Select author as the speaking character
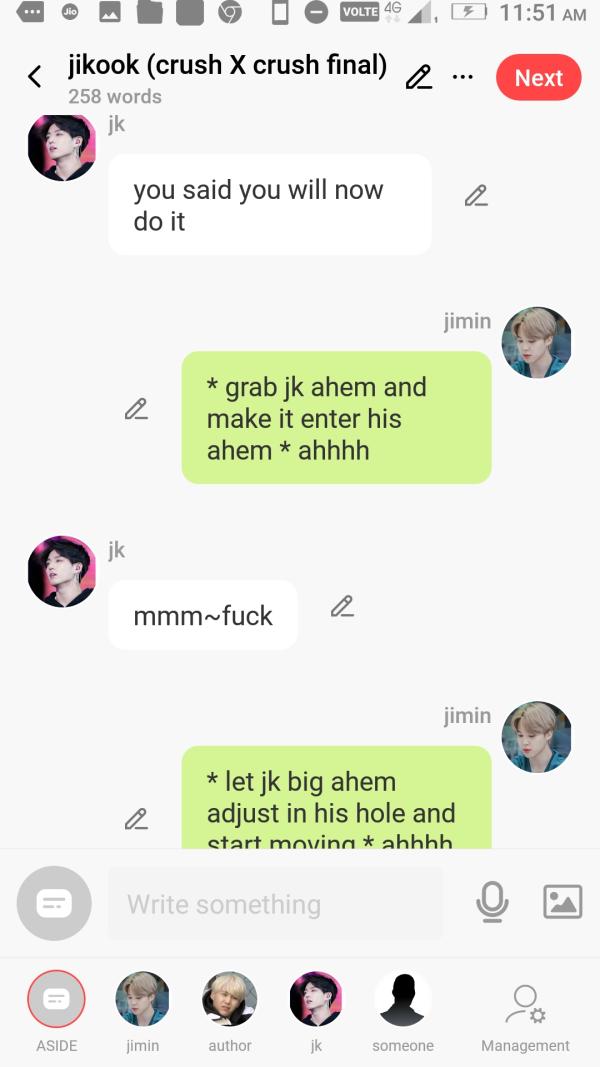 [x=230, y=1000]
